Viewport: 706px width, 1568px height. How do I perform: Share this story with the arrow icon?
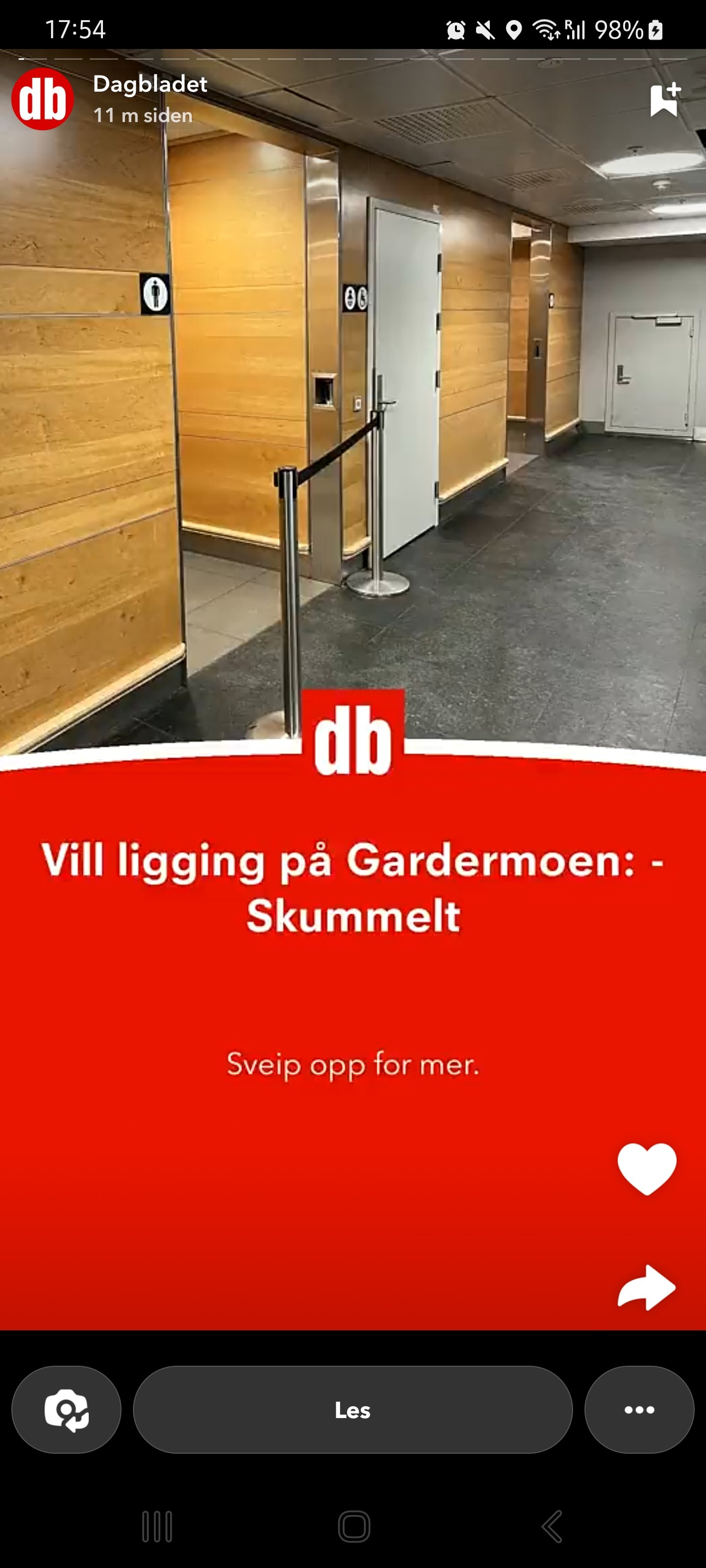click(647, 1287)
